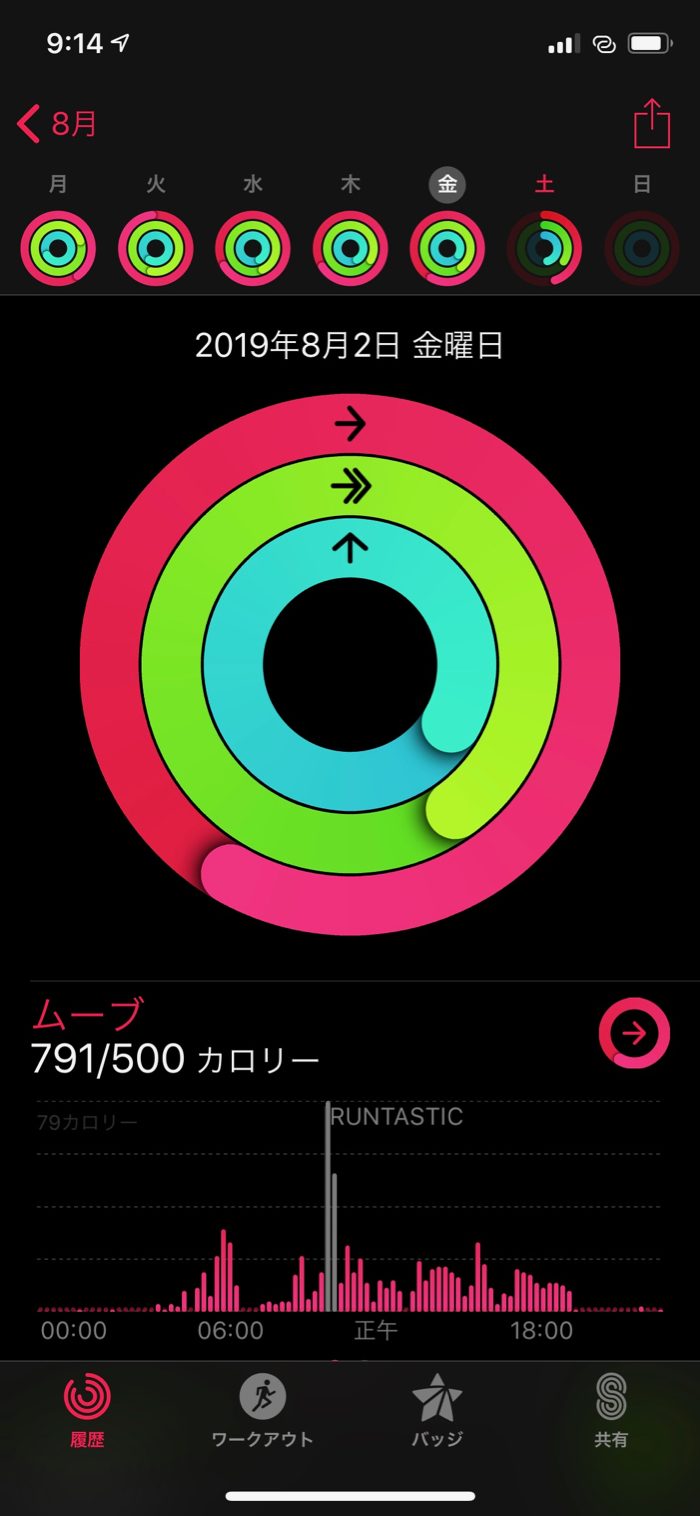
Task: Select Friday (金) activity rings
Action: click(x=447, y=248)
